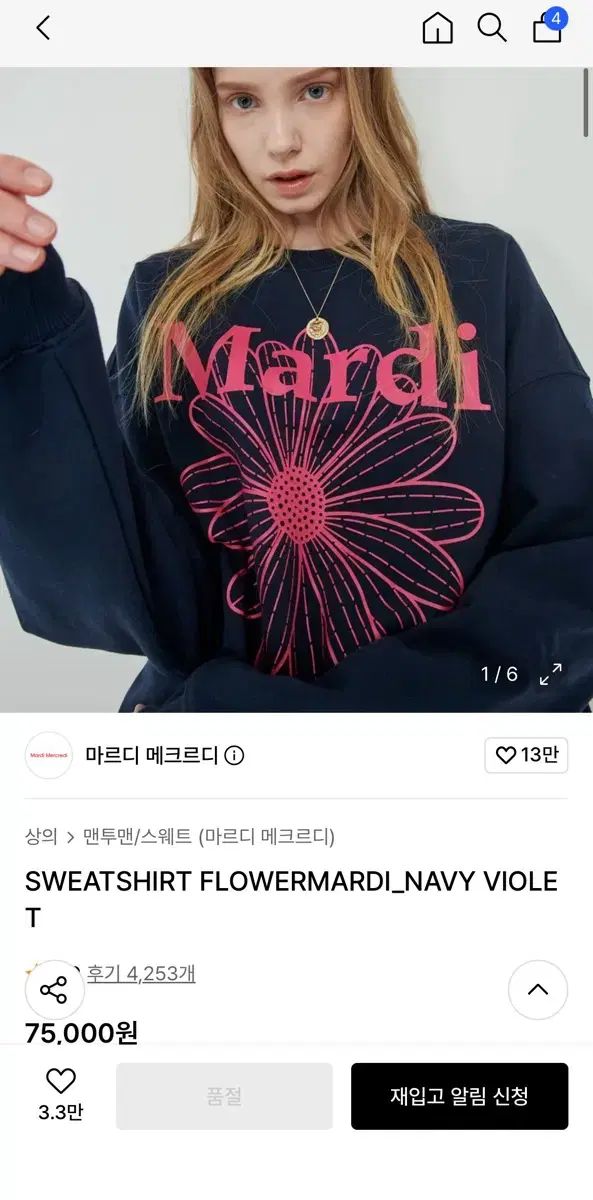Show brand info via the info icon
Viewport: 593px width, 1200px height.
pyautogui.click(x=234, y=755)
